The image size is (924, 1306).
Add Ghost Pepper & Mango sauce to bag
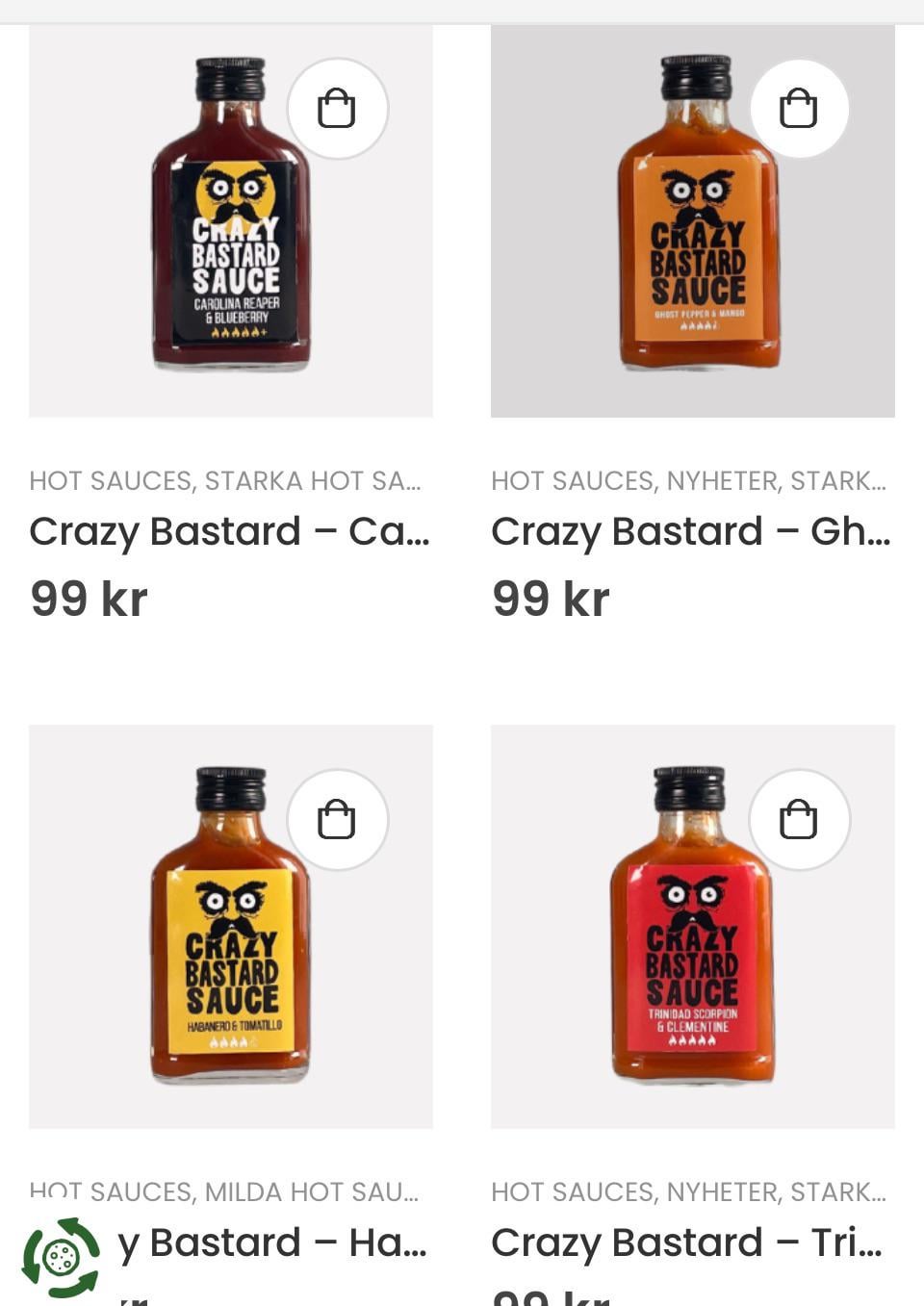click(x=799, y=109)
